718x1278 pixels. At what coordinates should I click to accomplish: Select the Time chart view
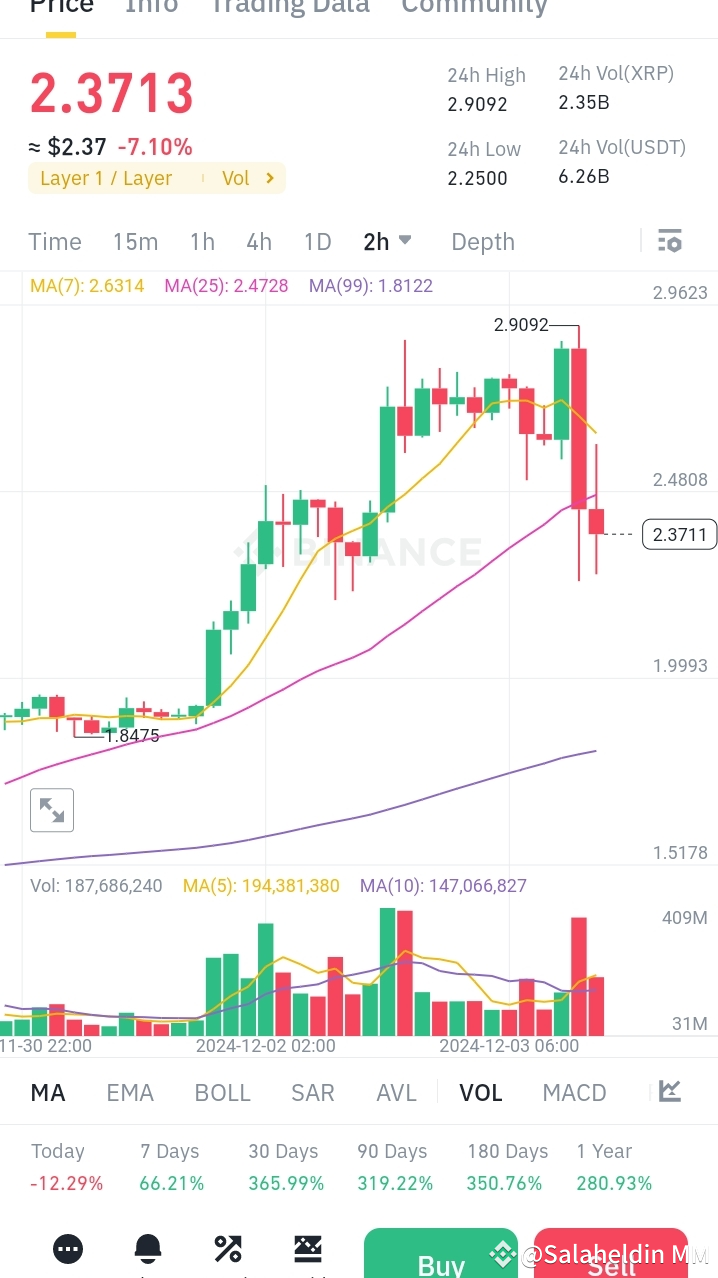click(x=55, y=241)
